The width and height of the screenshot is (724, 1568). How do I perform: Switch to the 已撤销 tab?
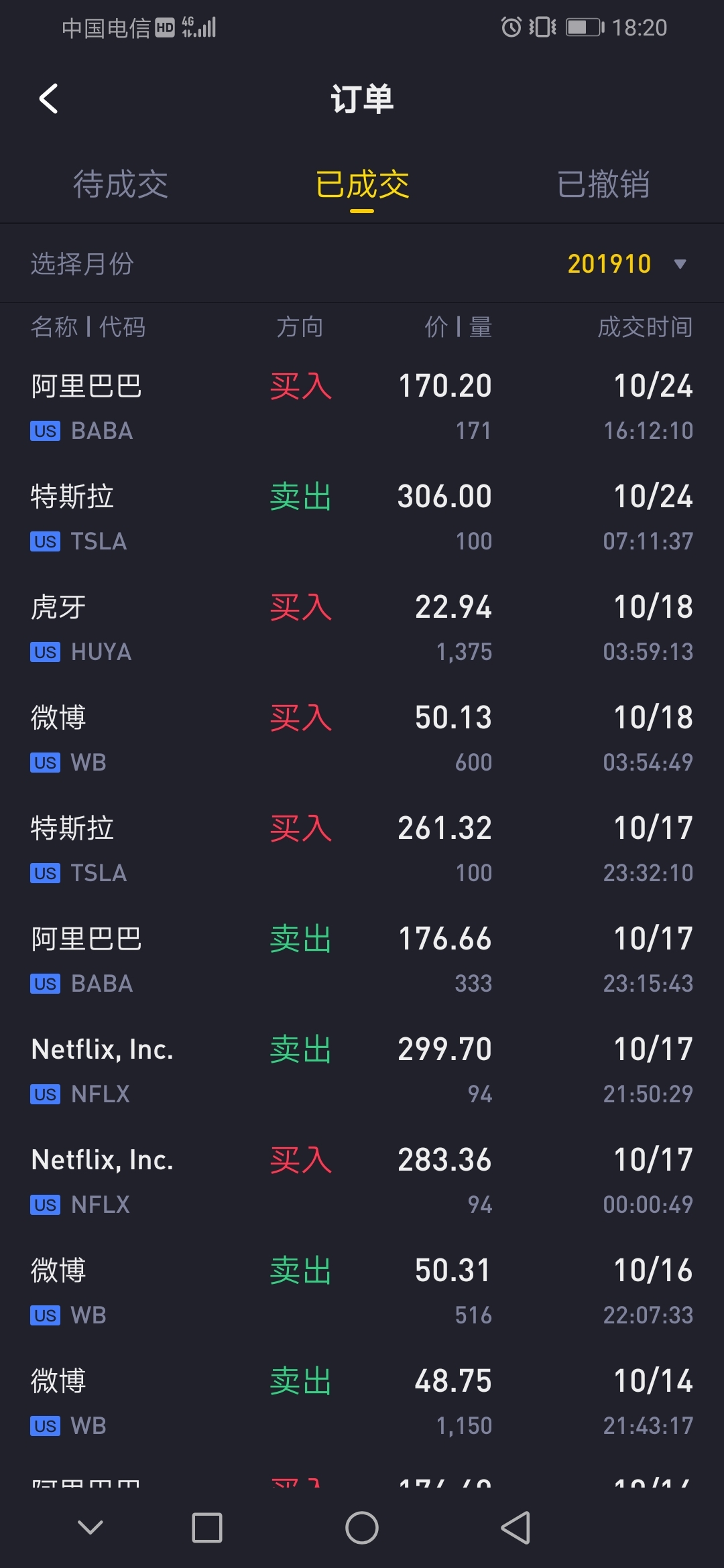point(603,184)
